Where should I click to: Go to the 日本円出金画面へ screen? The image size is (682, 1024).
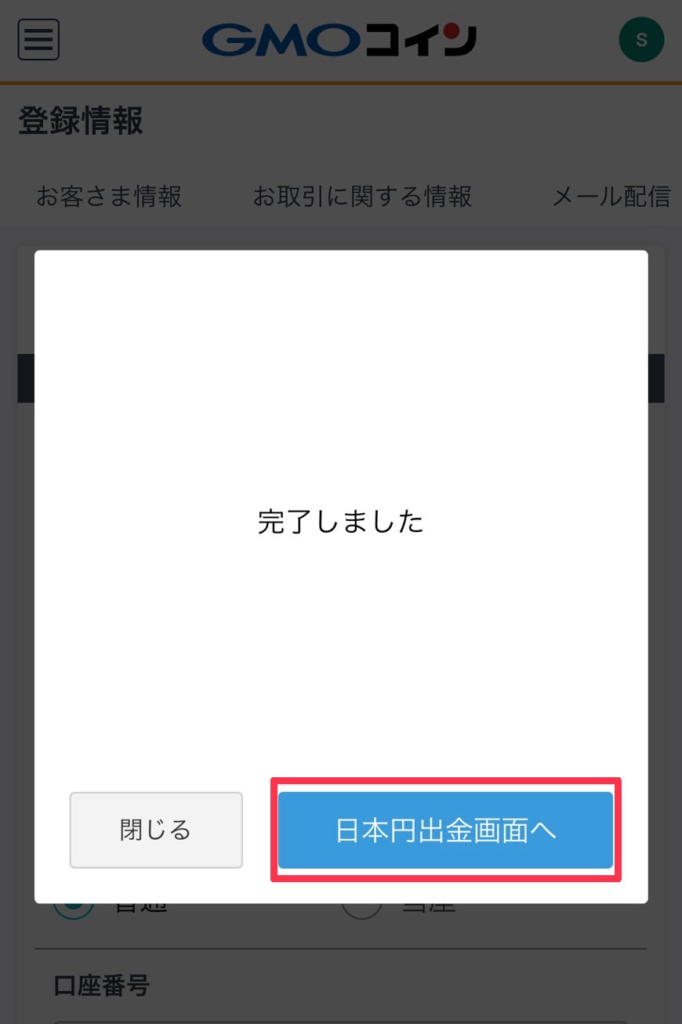tap(445, 830)
